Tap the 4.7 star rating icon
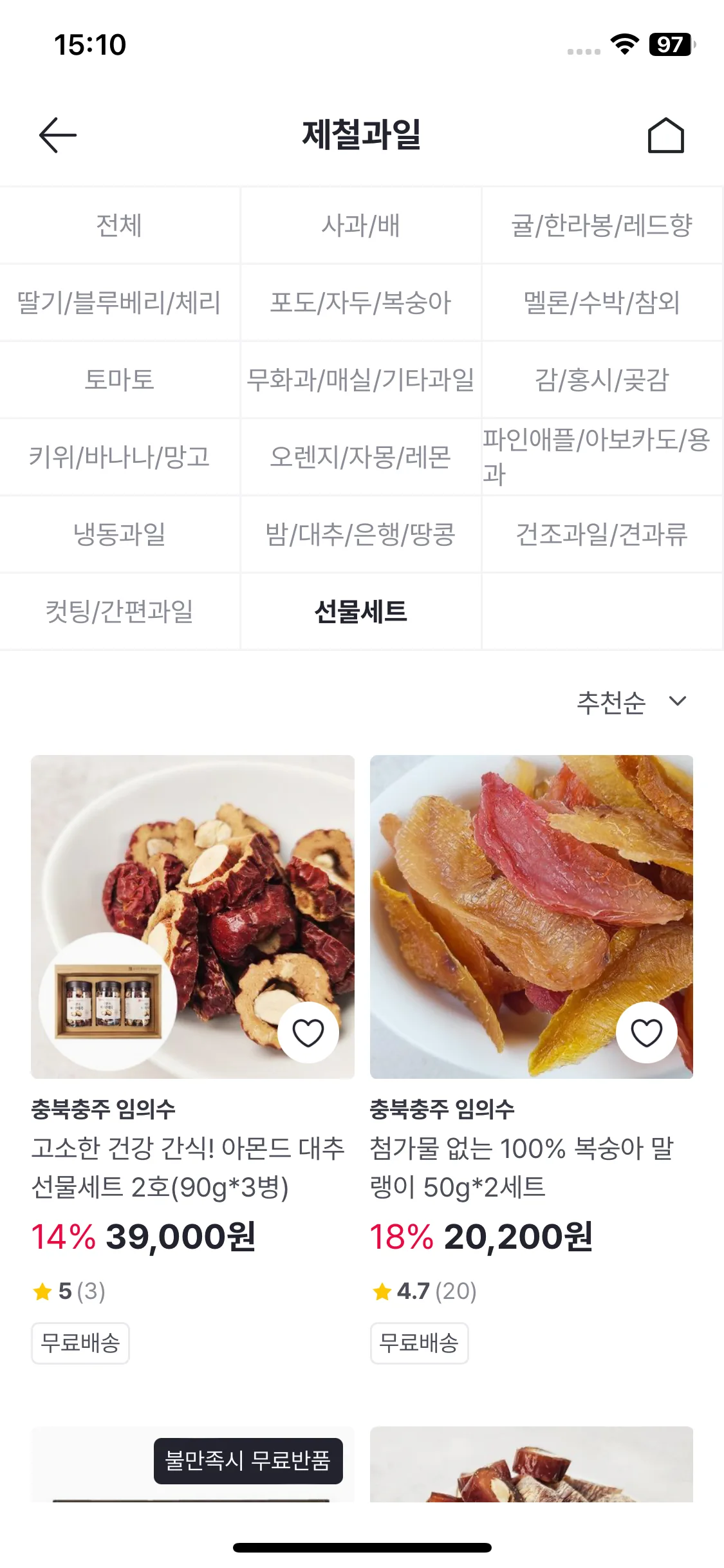The image size is (724, 1568). 382,1290
